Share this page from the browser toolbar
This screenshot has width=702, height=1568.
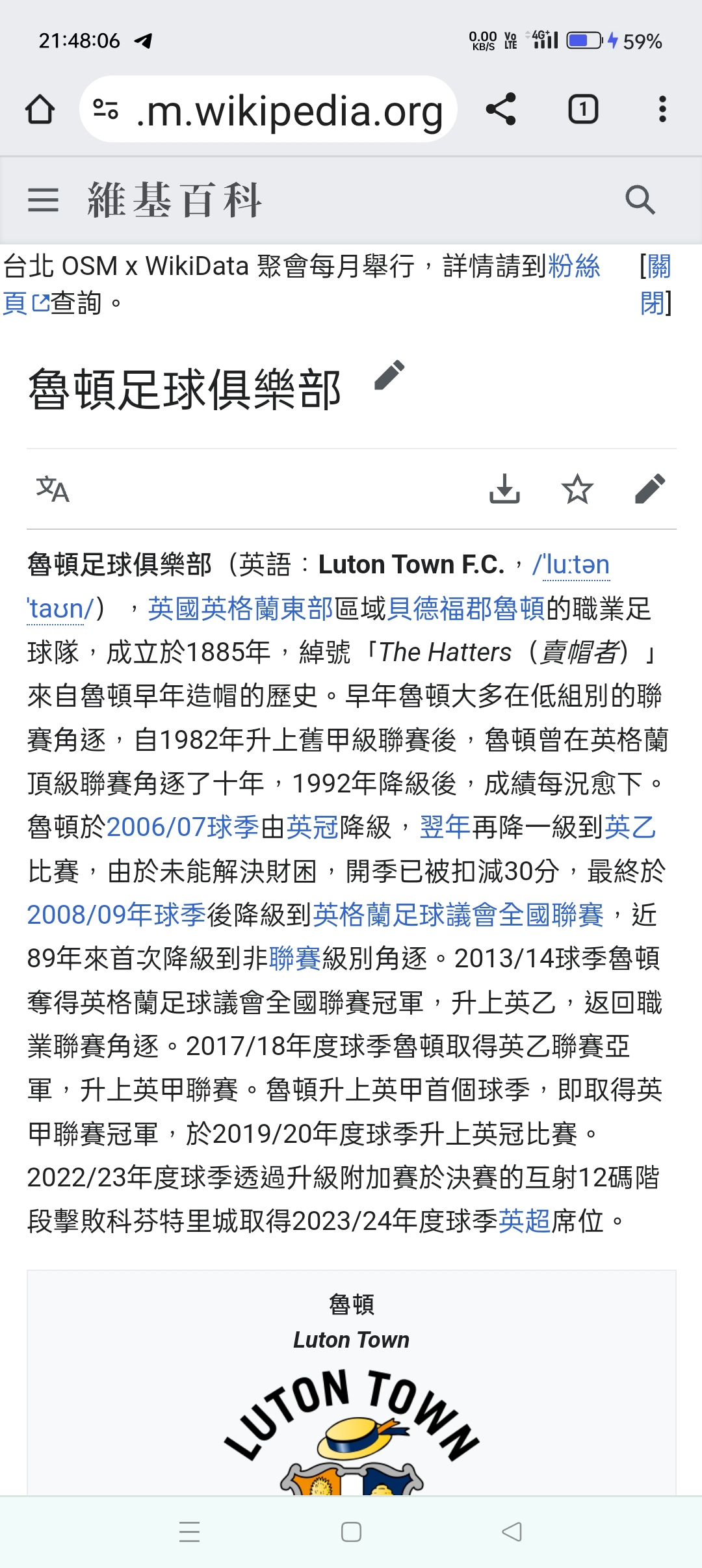pos(501,109)
